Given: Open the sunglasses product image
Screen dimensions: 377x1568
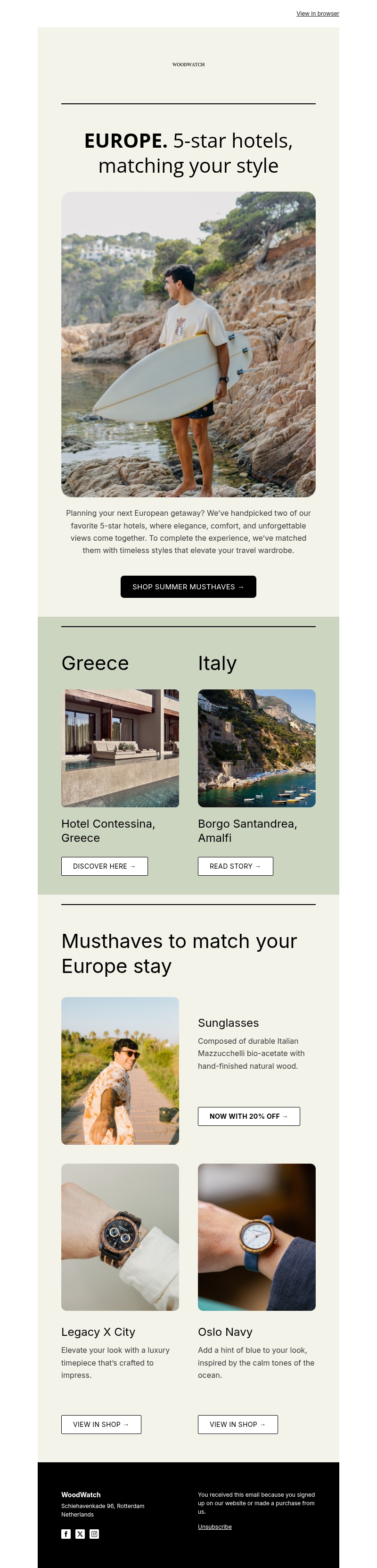Looking at the screenshot, I should click(120, 1070).
